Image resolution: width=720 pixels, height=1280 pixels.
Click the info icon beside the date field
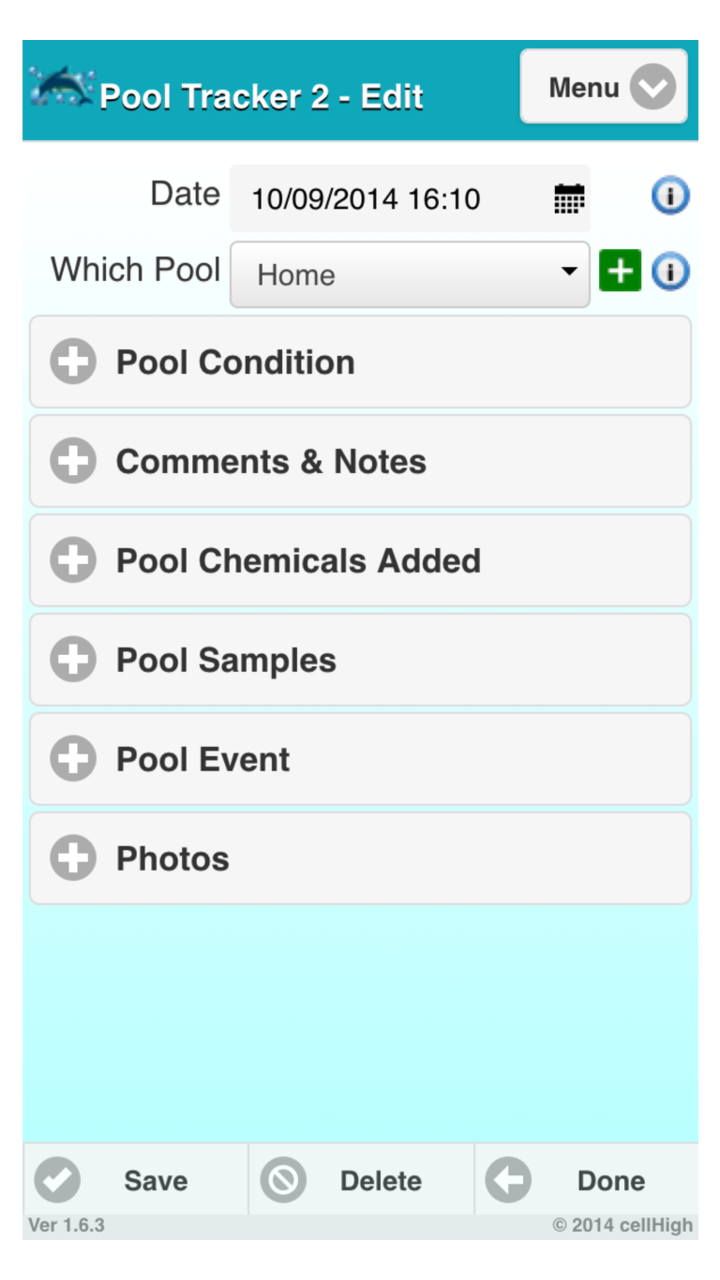click(670, 196)
